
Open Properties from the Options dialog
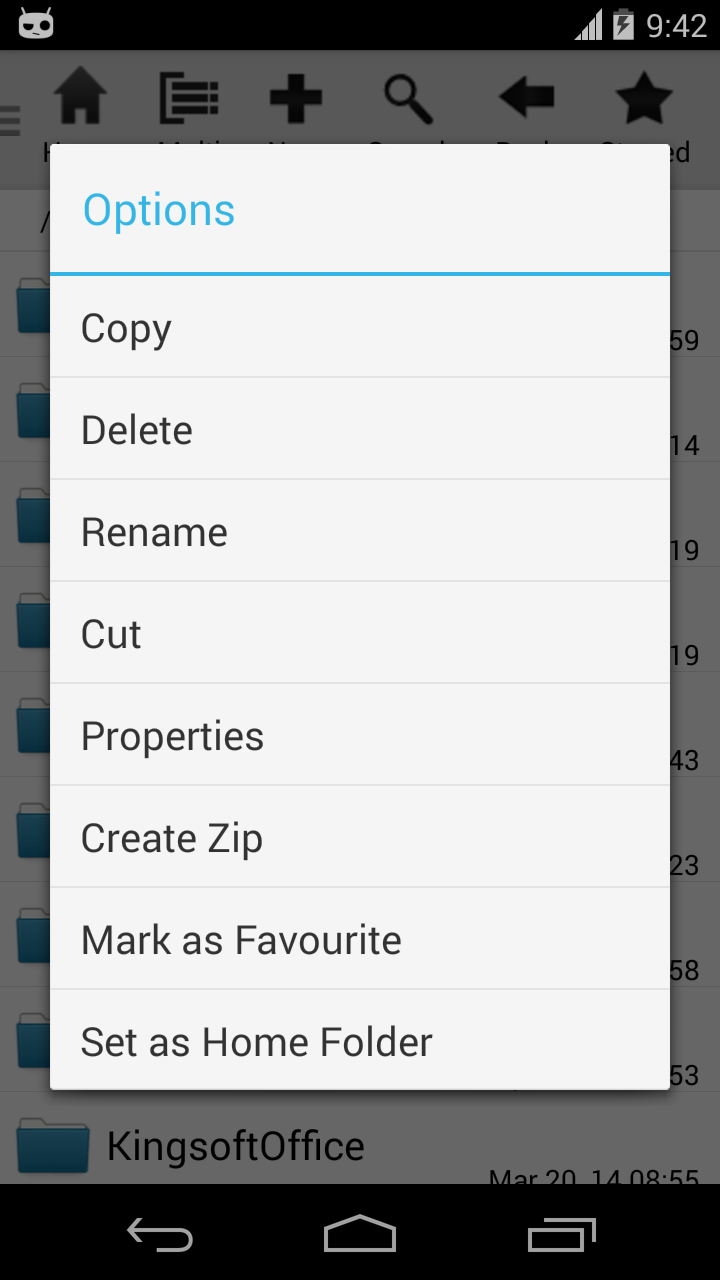(360, 735)
